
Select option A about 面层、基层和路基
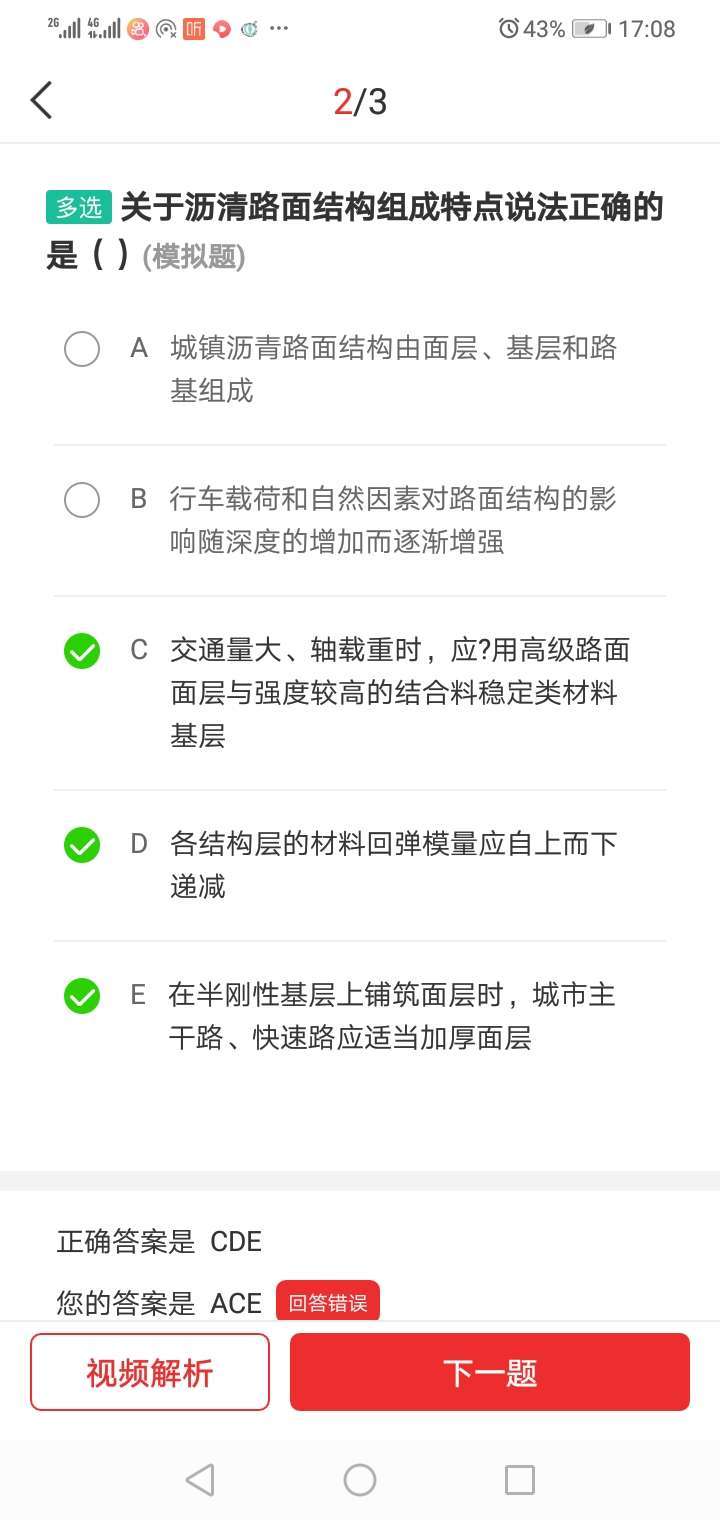(x=82, y=350)
